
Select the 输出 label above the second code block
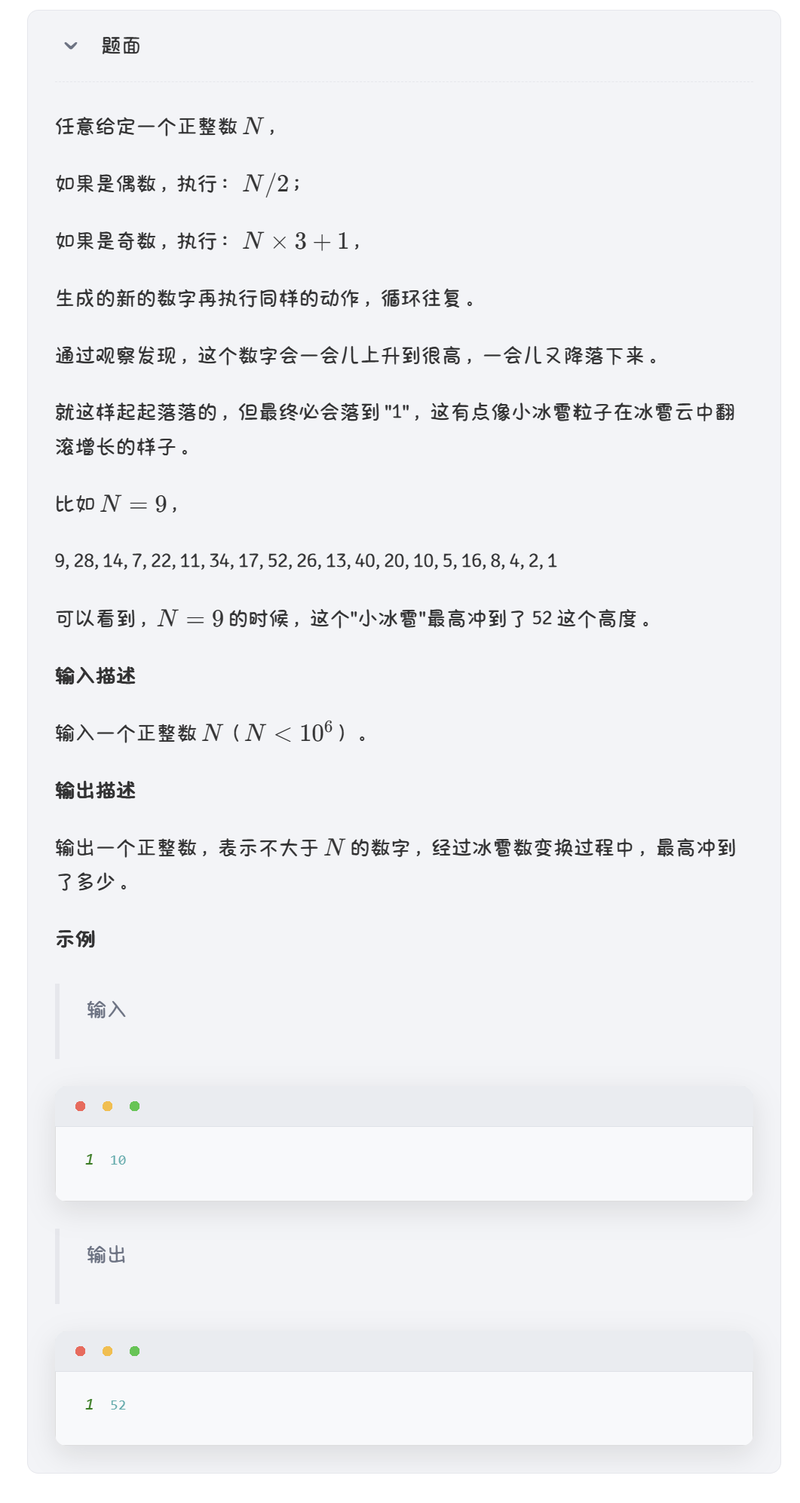106,1254
